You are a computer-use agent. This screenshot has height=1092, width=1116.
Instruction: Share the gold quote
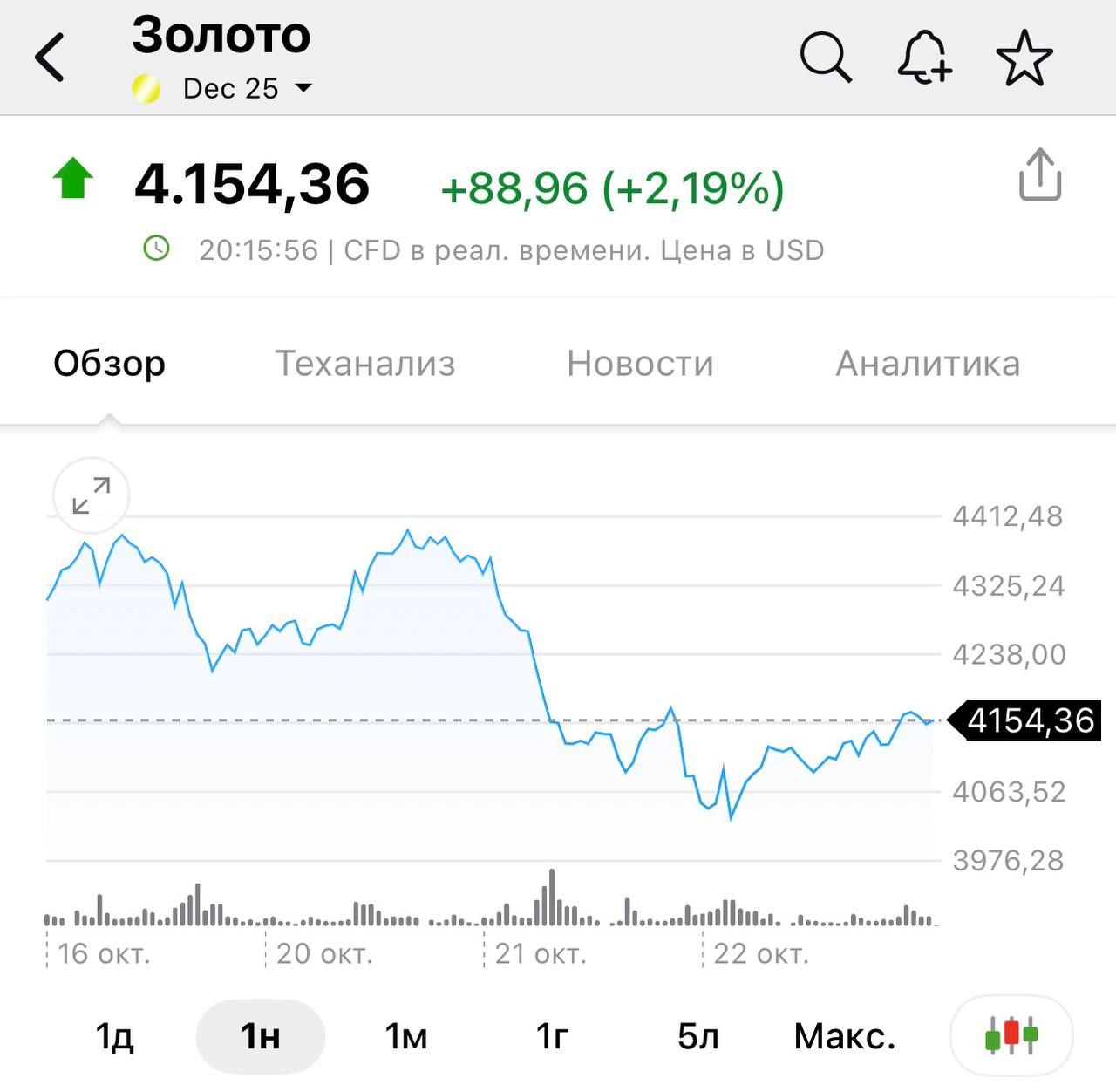tap(1040, 175)
